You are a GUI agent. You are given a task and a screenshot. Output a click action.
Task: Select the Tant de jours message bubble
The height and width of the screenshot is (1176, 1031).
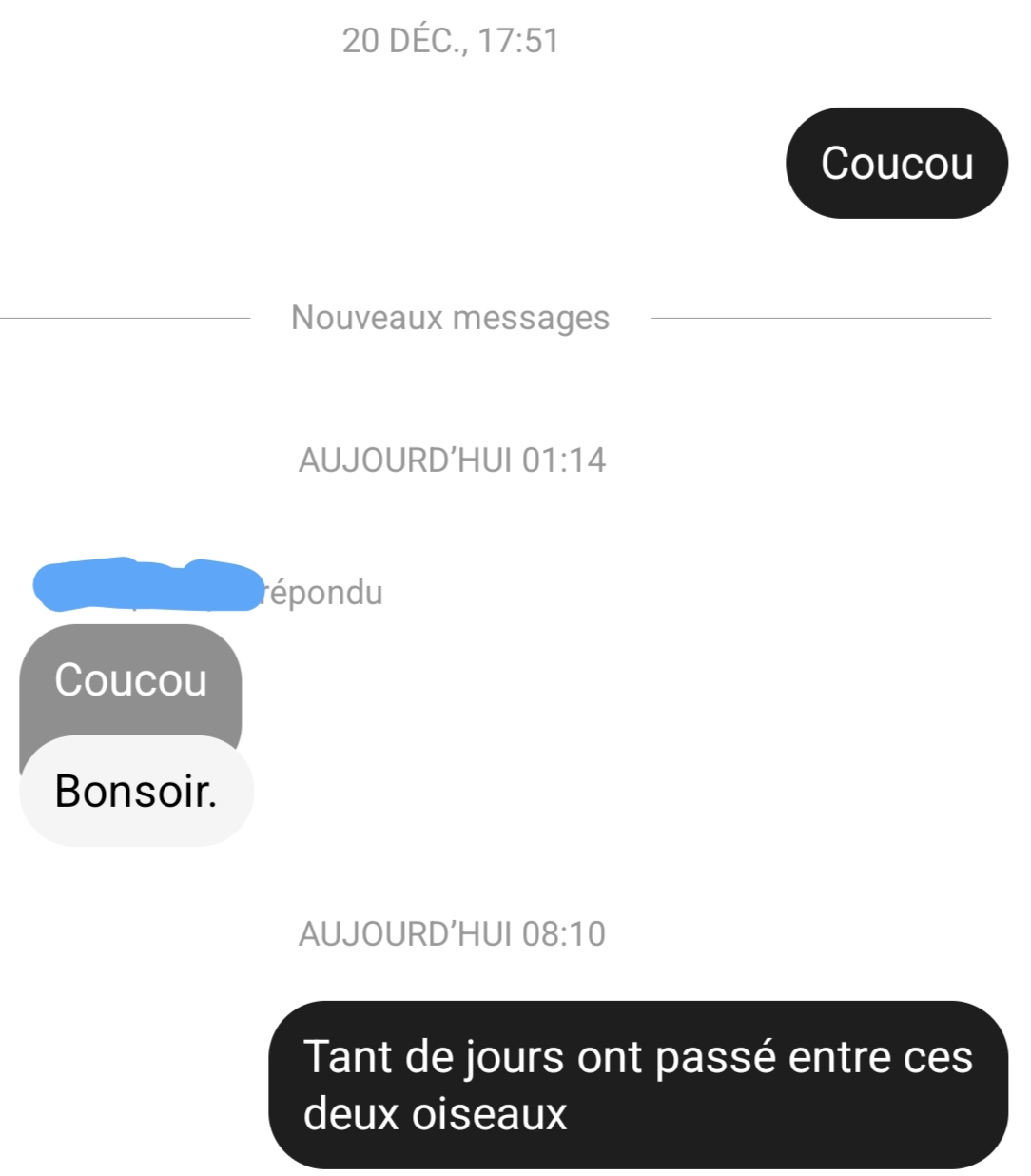pyautogui.click(x=637, y=1085)
